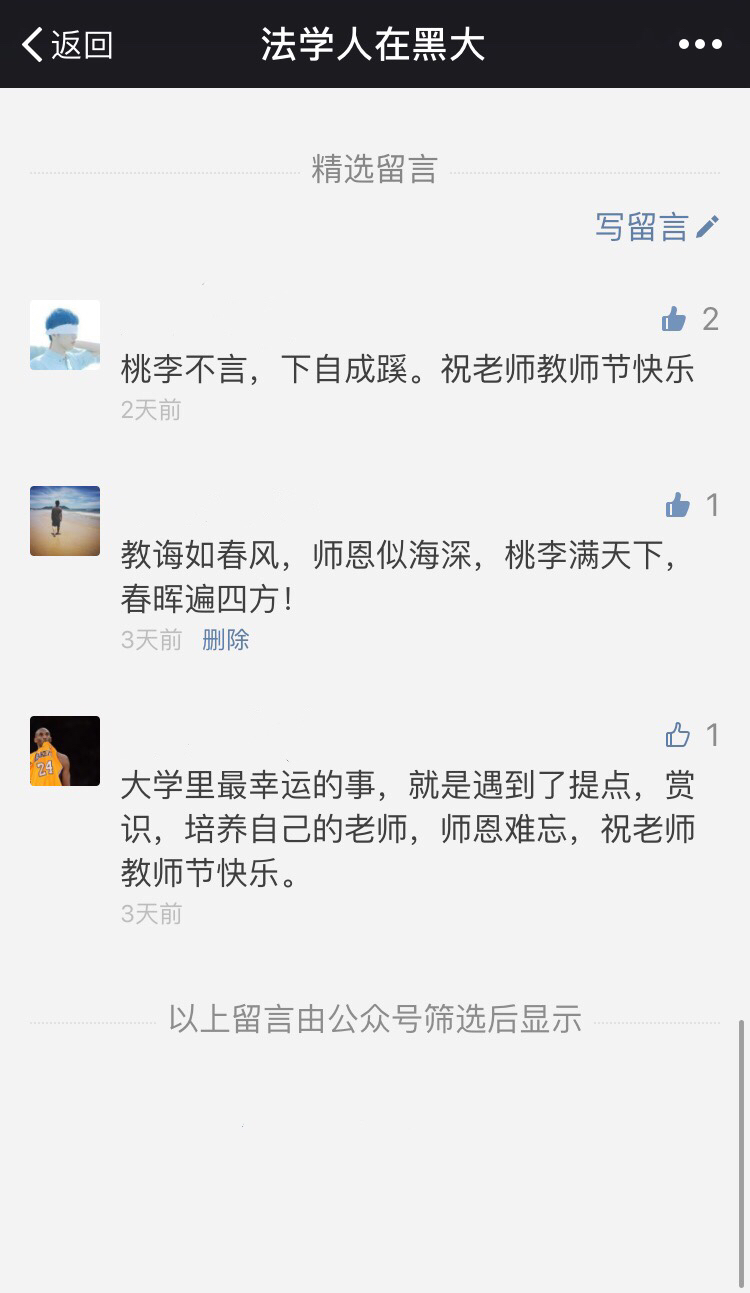Screen dimensions: 750x1293
Task: Go back via 返回 button
Action: click(66, 44)
